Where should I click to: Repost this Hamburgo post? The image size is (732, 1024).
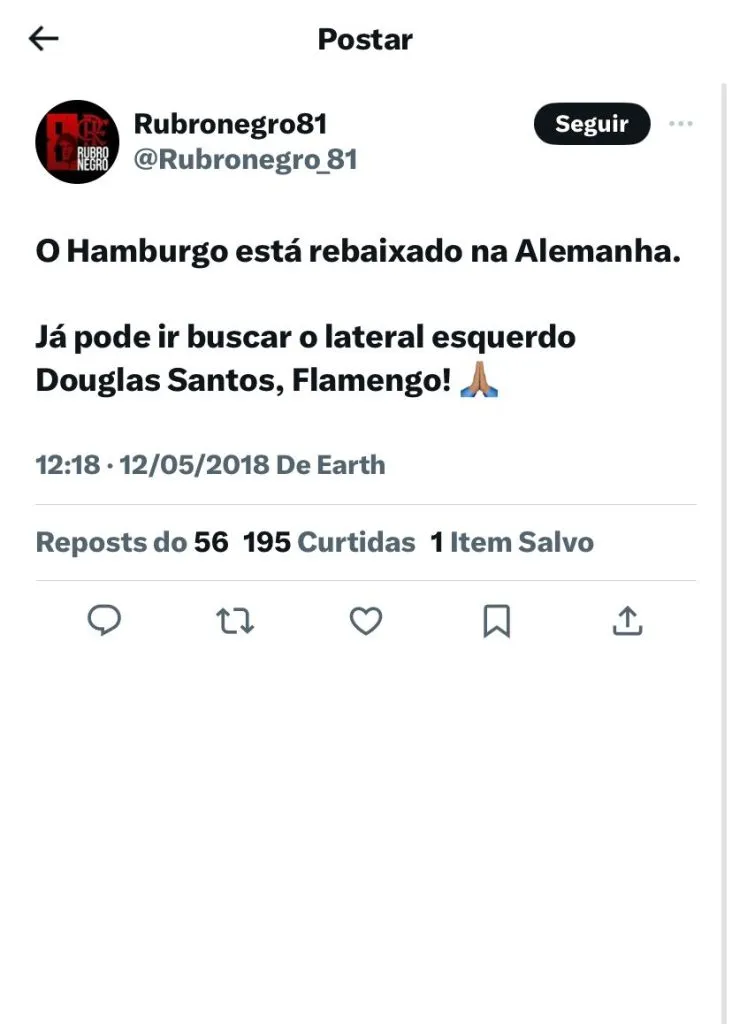[235, 622]
